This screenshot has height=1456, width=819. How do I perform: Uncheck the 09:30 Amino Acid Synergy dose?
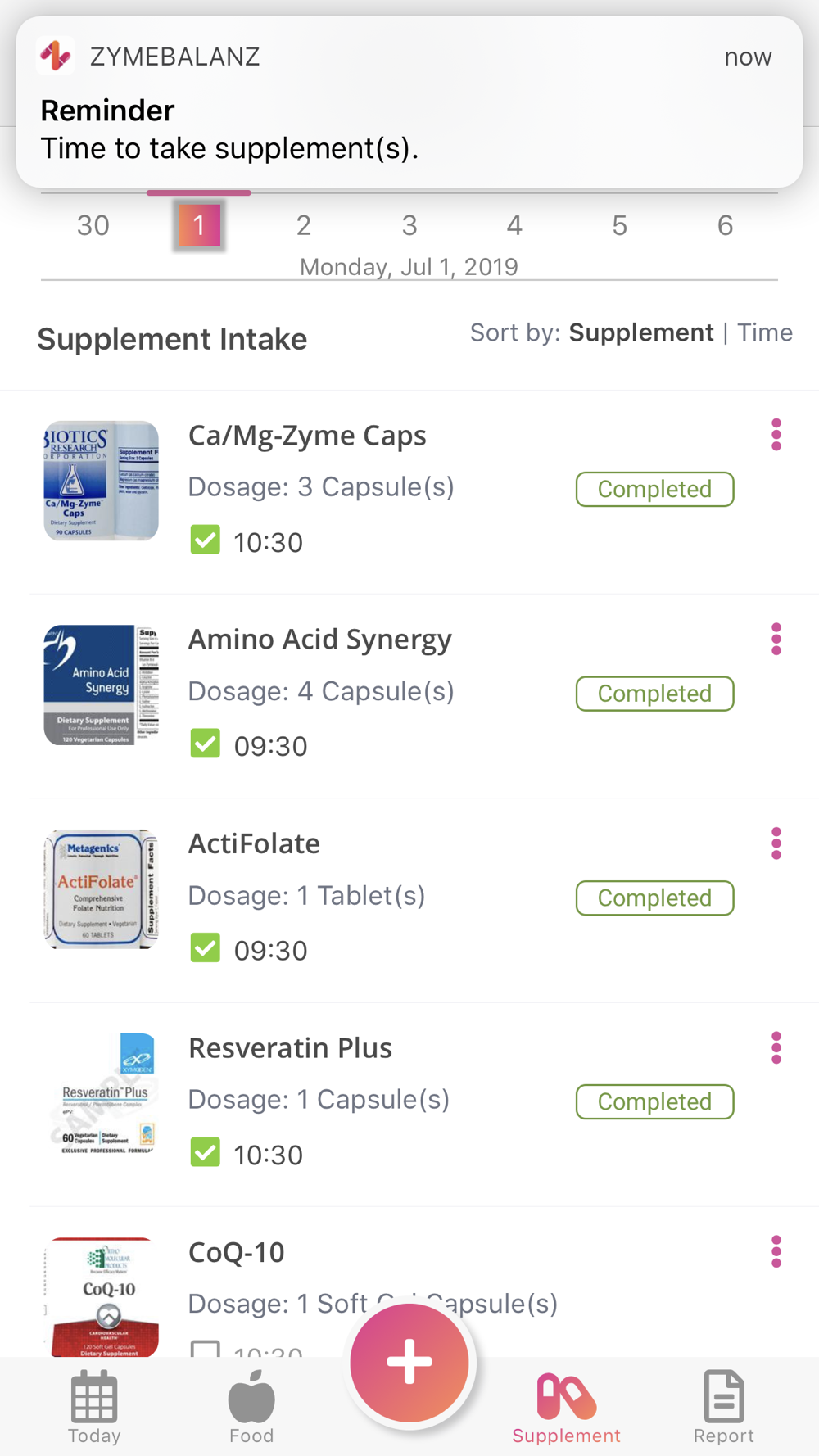tap(206, 744)
